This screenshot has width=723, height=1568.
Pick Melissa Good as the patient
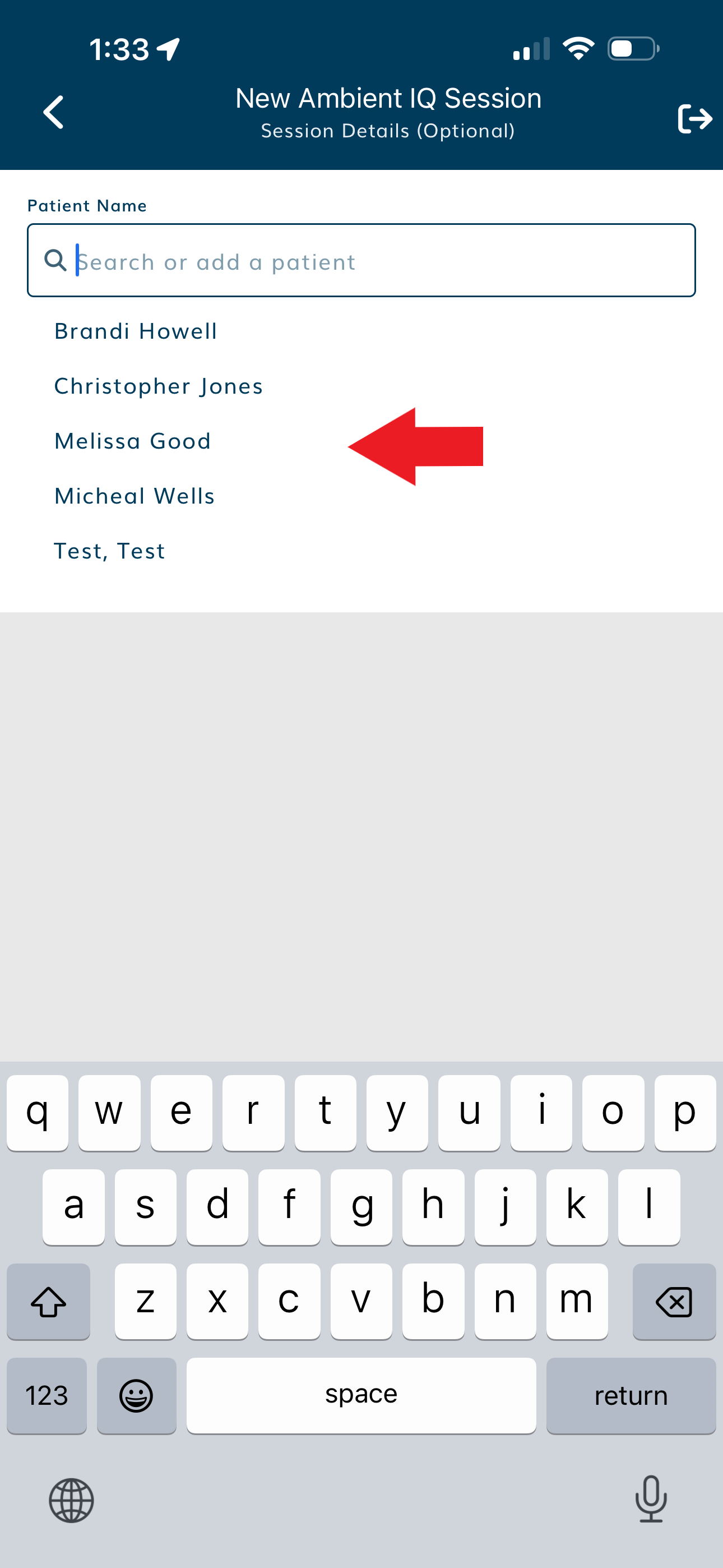click(133, 441)
